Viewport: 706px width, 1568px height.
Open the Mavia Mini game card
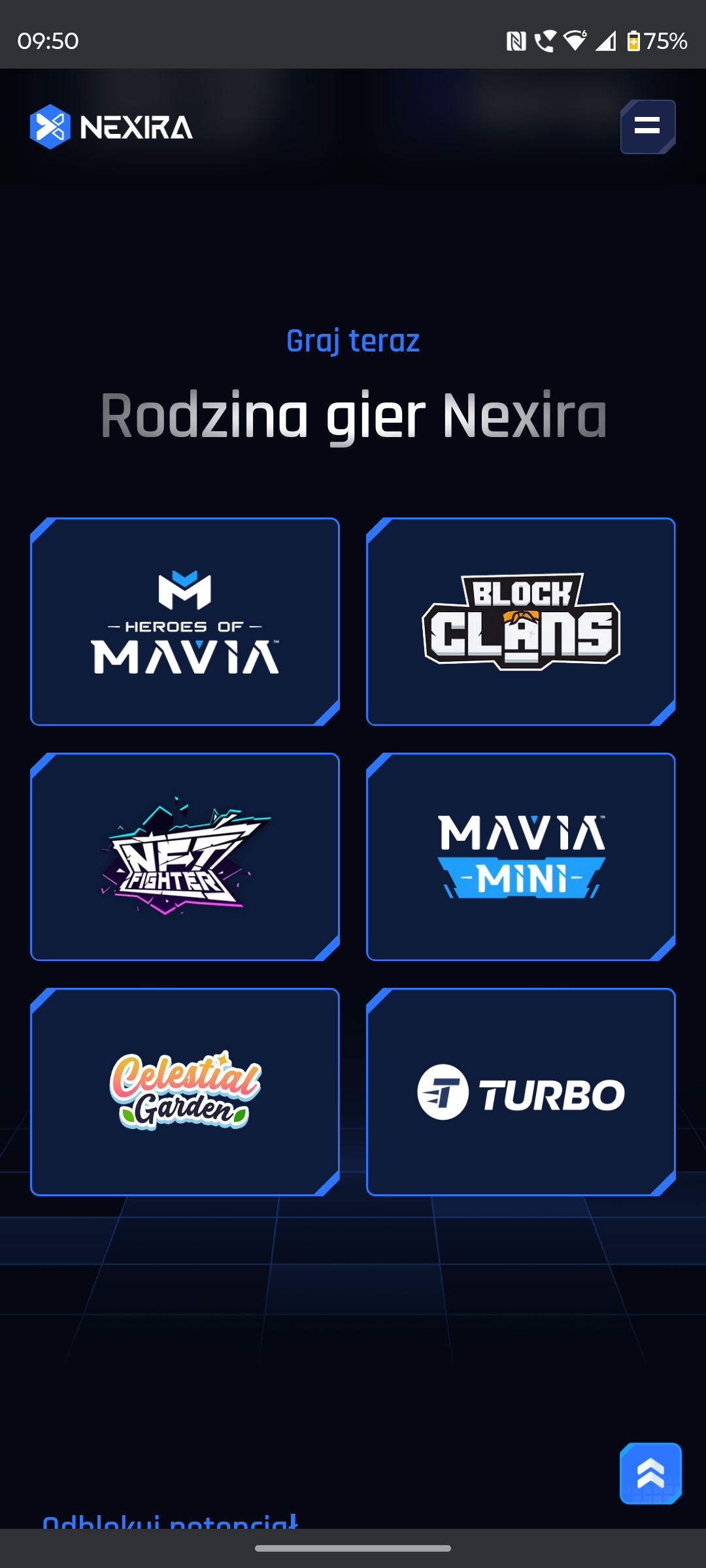click(x=520, y=857)
